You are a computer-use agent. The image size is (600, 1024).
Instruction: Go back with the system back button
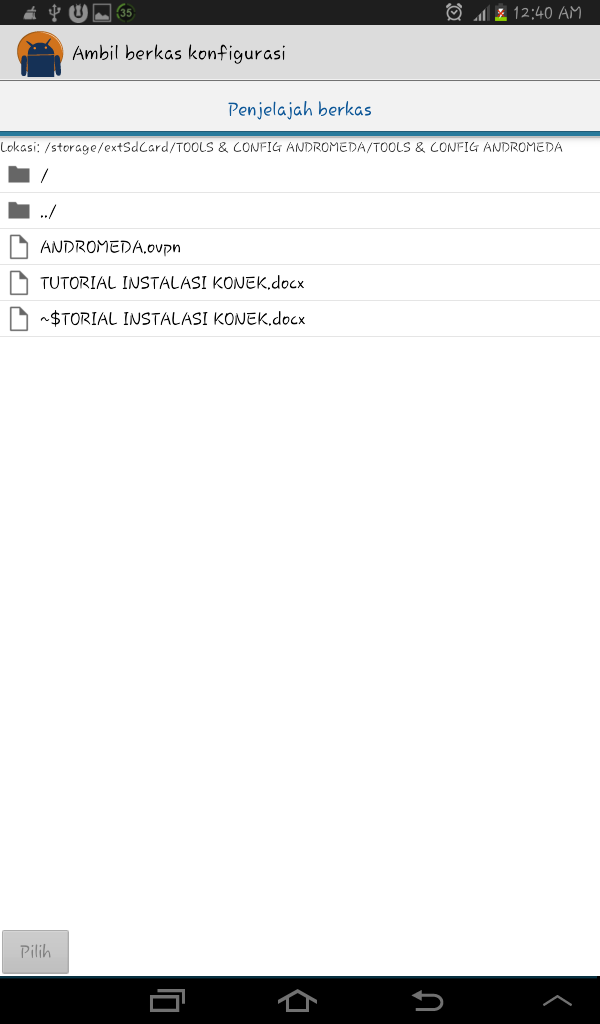(428, 1000)
